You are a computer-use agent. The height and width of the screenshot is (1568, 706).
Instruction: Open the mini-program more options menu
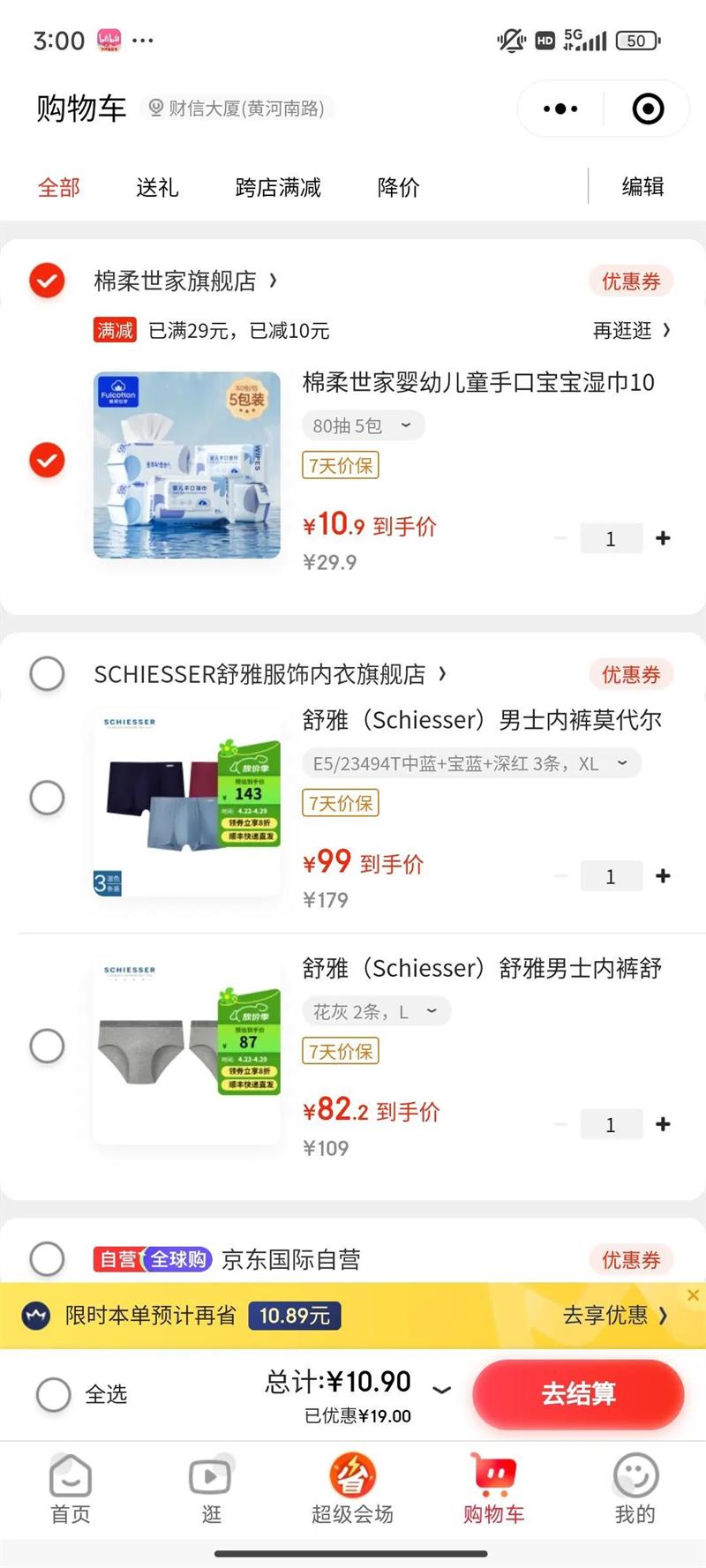tap(560, 109)
